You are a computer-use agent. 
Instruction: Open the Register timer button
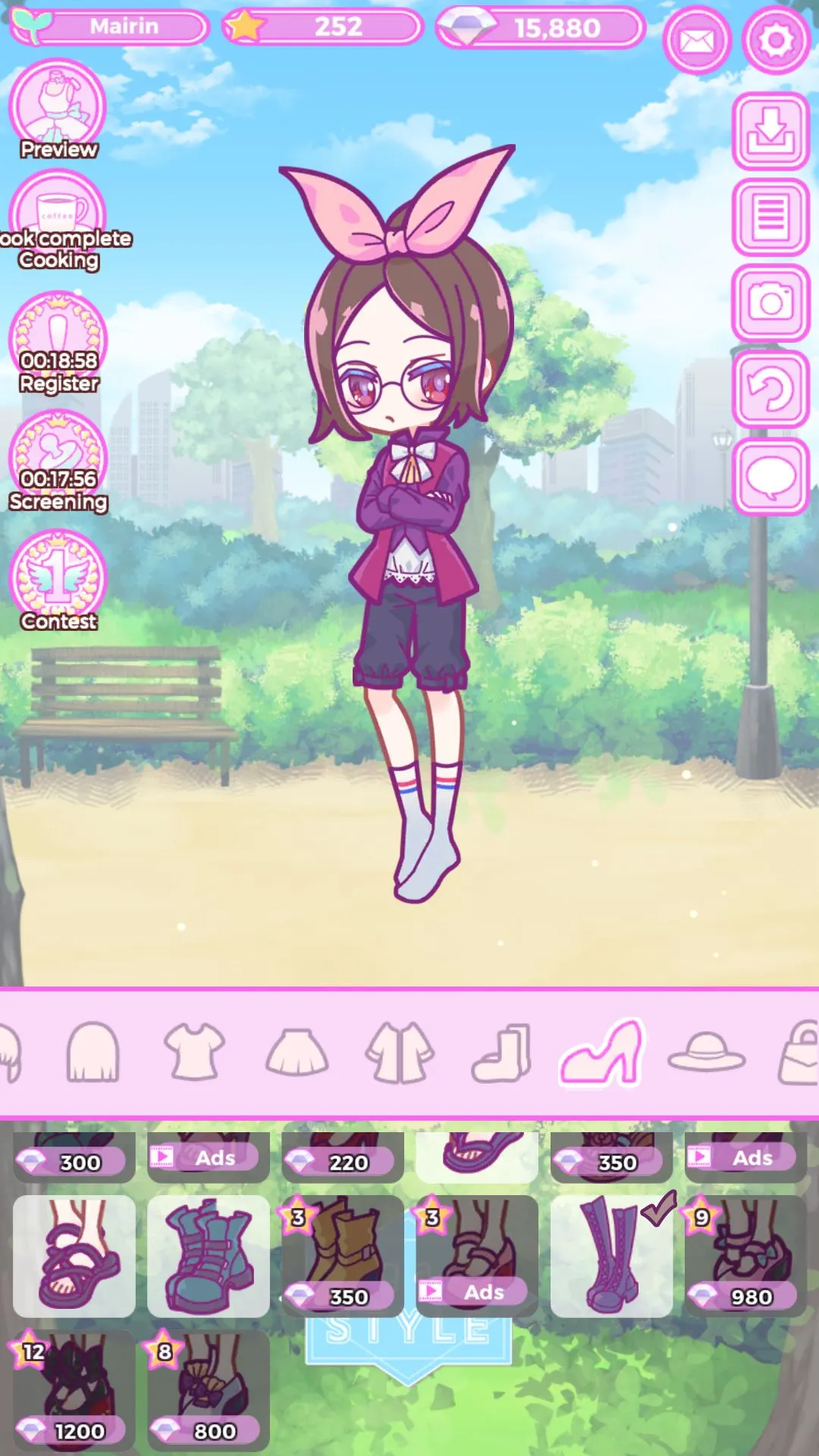click(x=58, y=341)
